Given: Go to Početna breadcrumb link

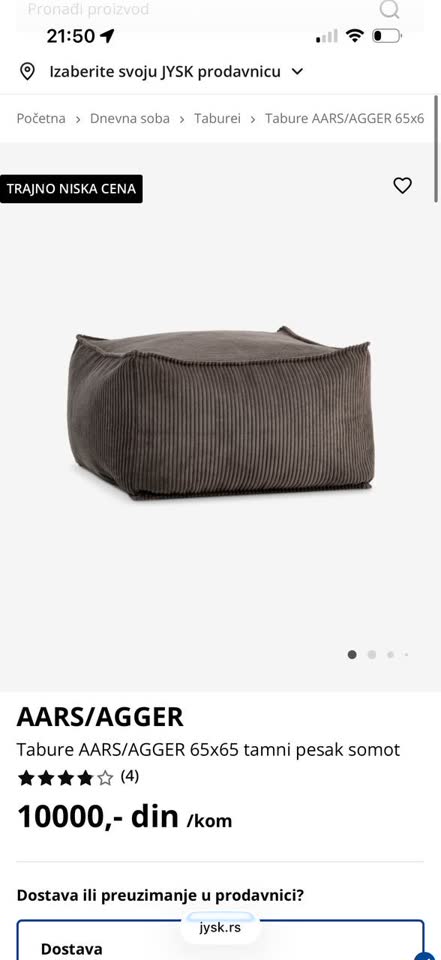Looking at the screenshot, I should pyautogui.click(x=41, y=118).
